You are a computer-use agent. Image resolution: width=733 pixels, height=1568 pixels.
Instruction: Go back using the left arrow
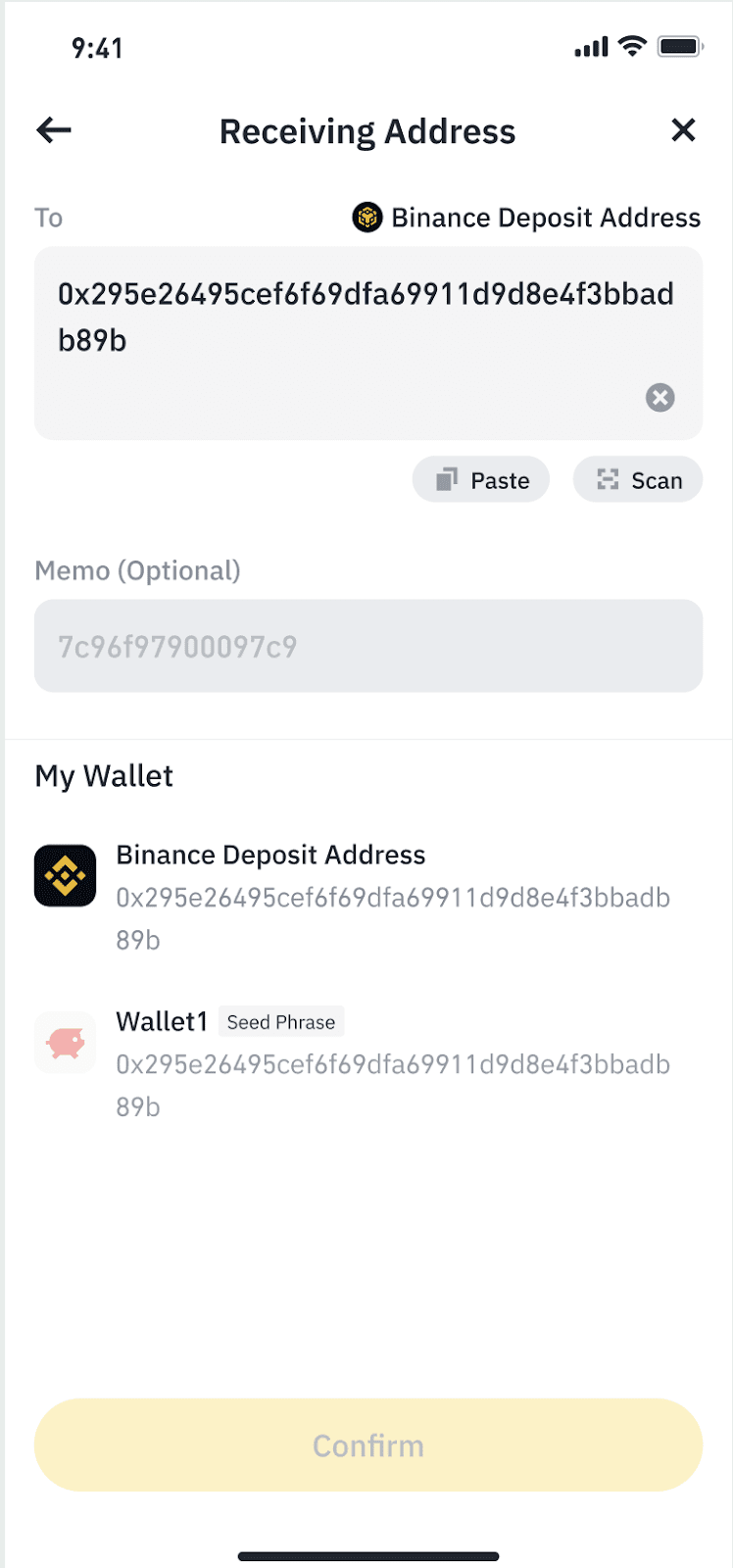click(54, 130)
